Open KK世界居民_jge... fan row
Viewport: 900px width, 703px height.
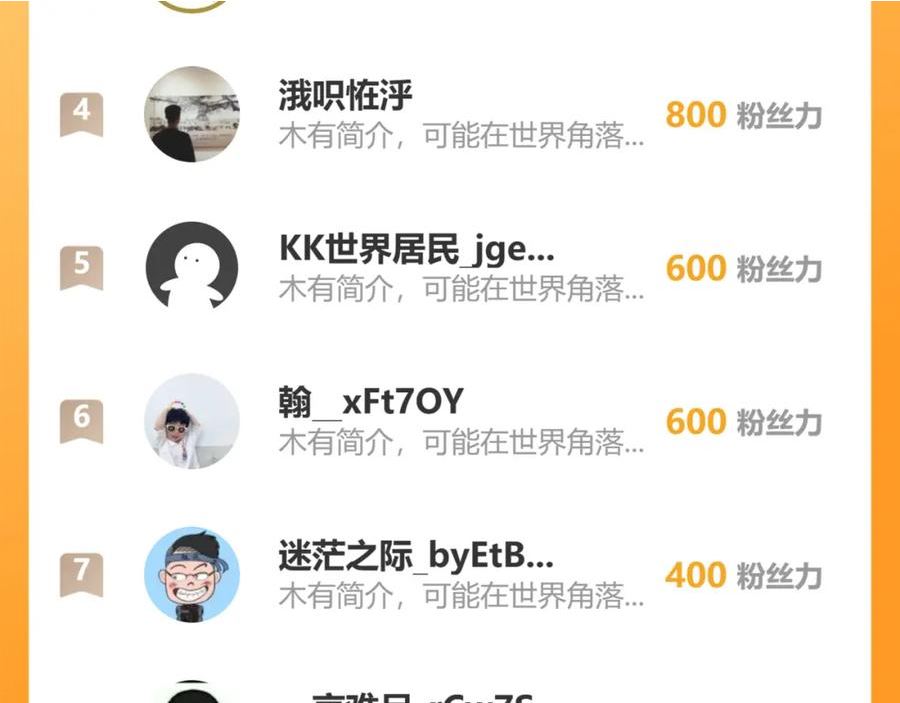pos(416,250)
